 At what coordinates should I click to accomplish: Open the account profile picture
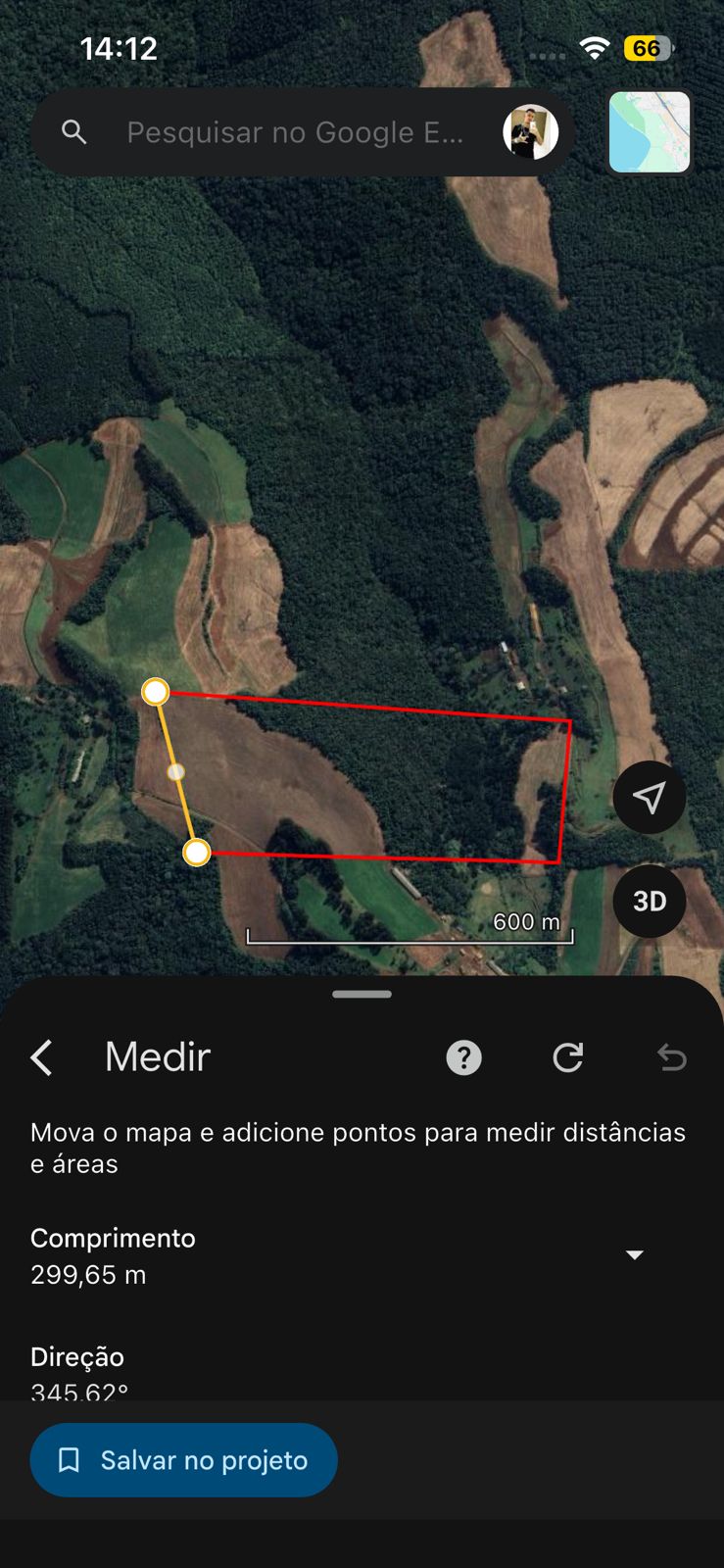pyautogui.click(x=530, y=132)
